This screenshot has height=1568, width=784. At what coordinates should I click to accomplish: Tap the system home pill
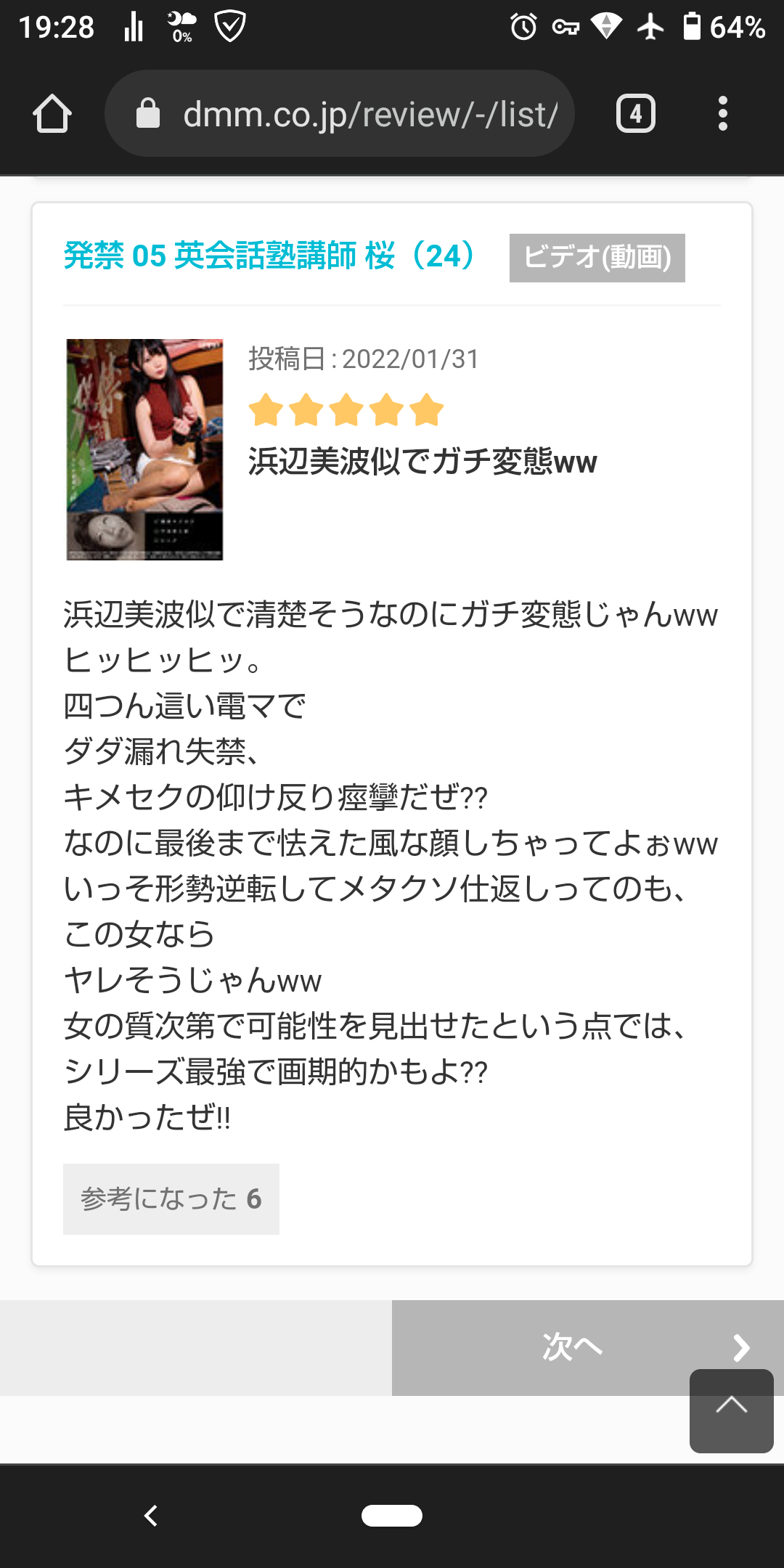392,1516
